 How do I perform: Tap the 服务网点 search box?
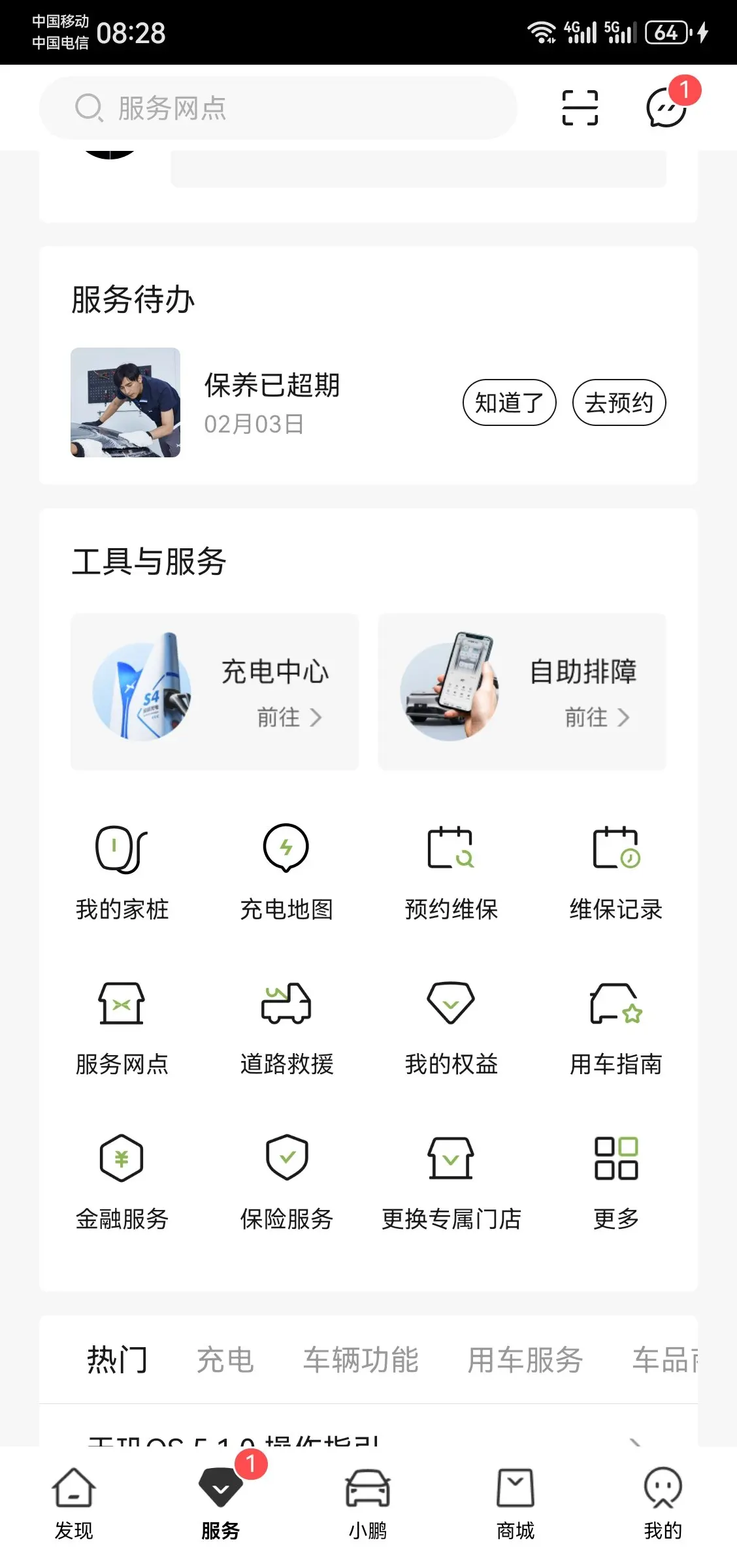(x=278, y=108)
